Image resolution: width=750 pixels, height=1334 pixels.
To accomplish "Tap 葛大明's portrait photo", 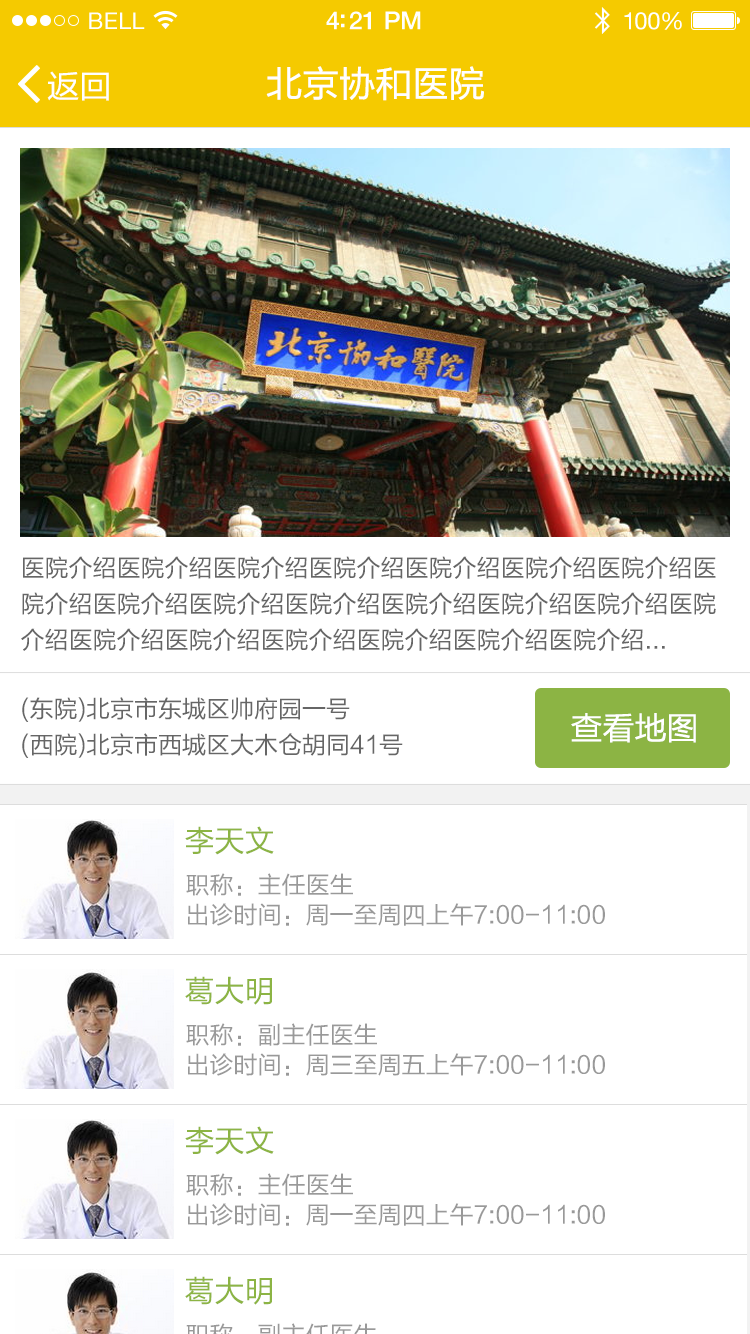I will (95, 1028).
